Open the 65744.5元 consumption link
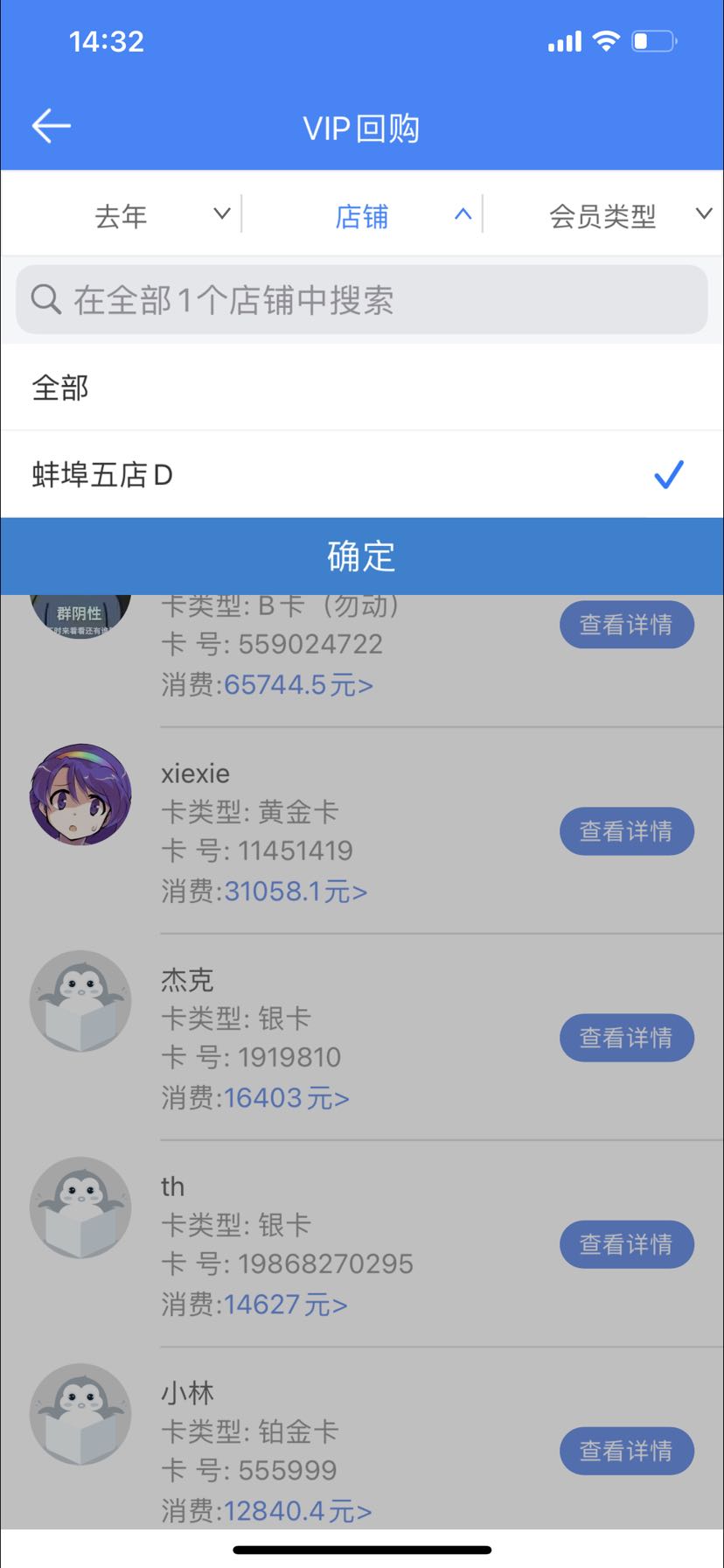Screen dimensions: 724x1568 coord(298,685)
